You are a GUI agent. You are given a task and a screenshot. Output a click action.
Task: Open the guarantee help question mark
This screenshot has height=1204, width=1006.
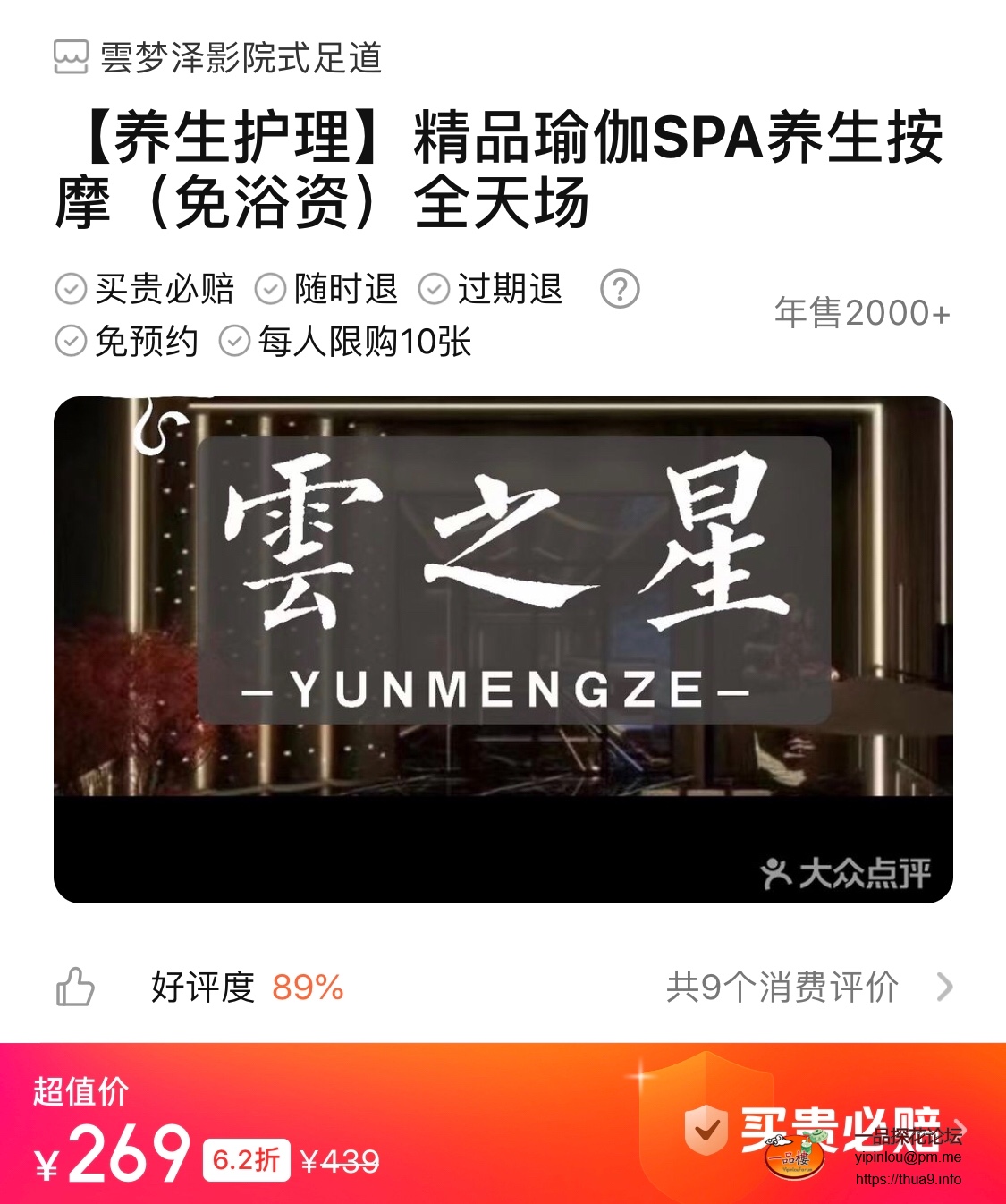click(x=620, y=289)
